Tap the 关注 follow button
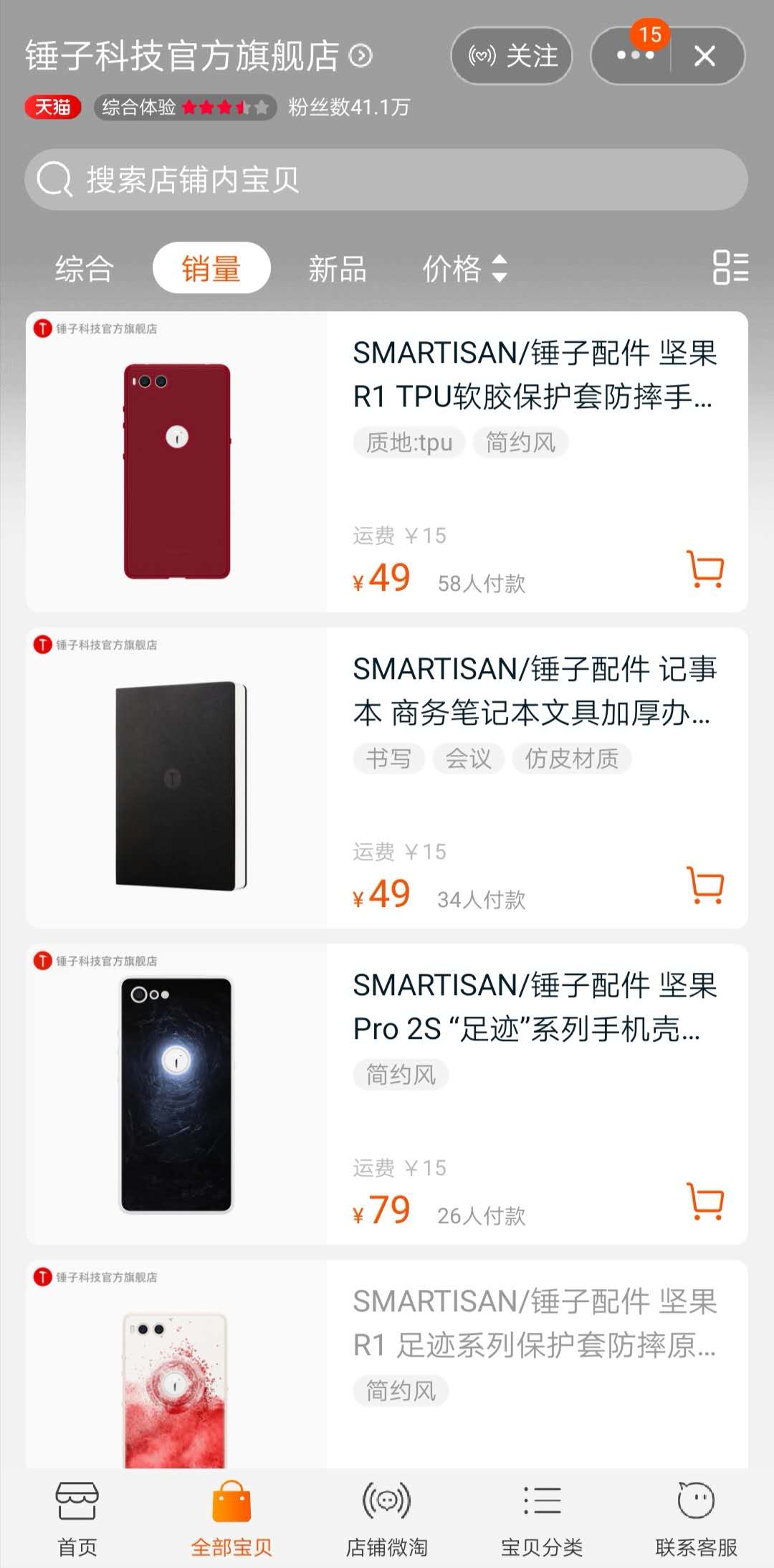 [x=512, y=56]
